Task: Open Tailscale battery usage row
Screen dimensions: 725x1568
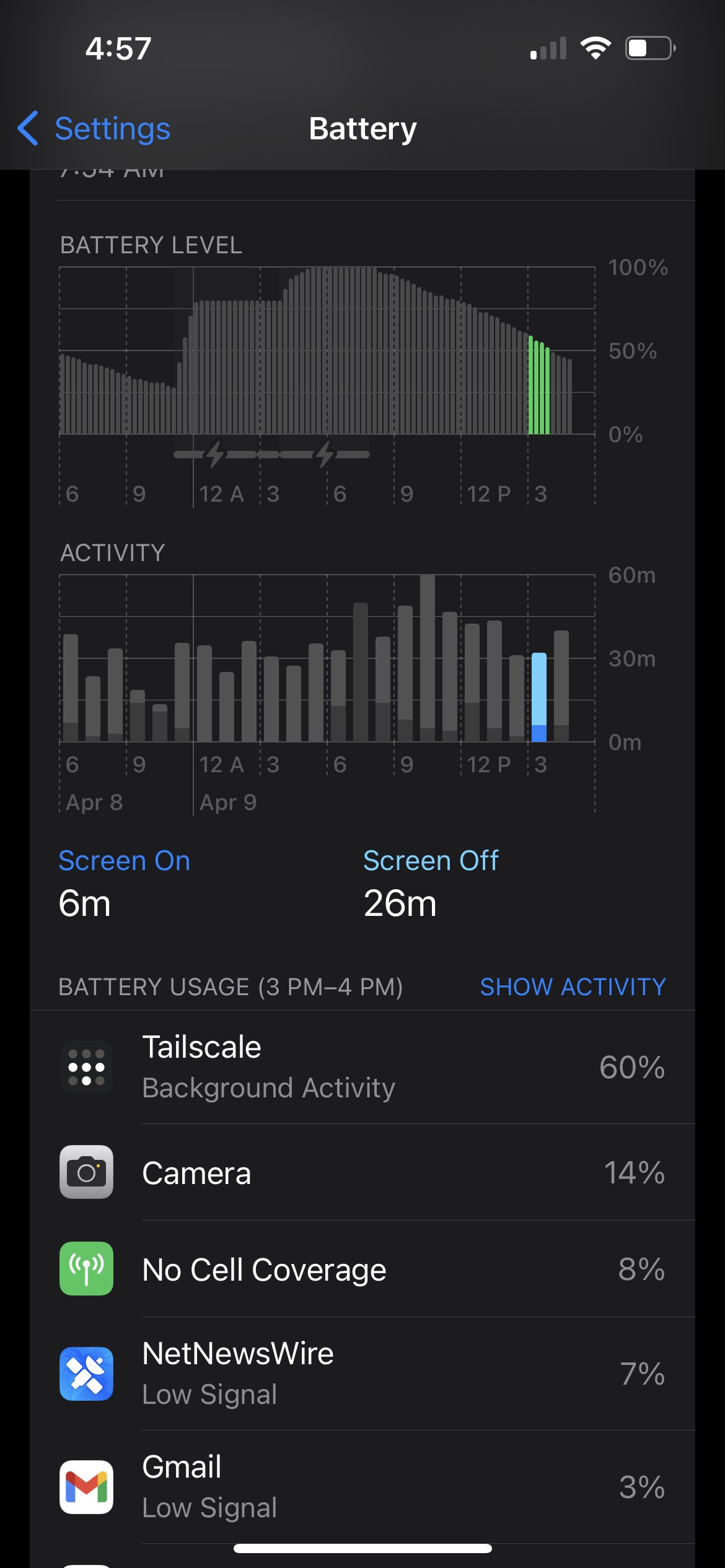Action: coord(362,1067)
